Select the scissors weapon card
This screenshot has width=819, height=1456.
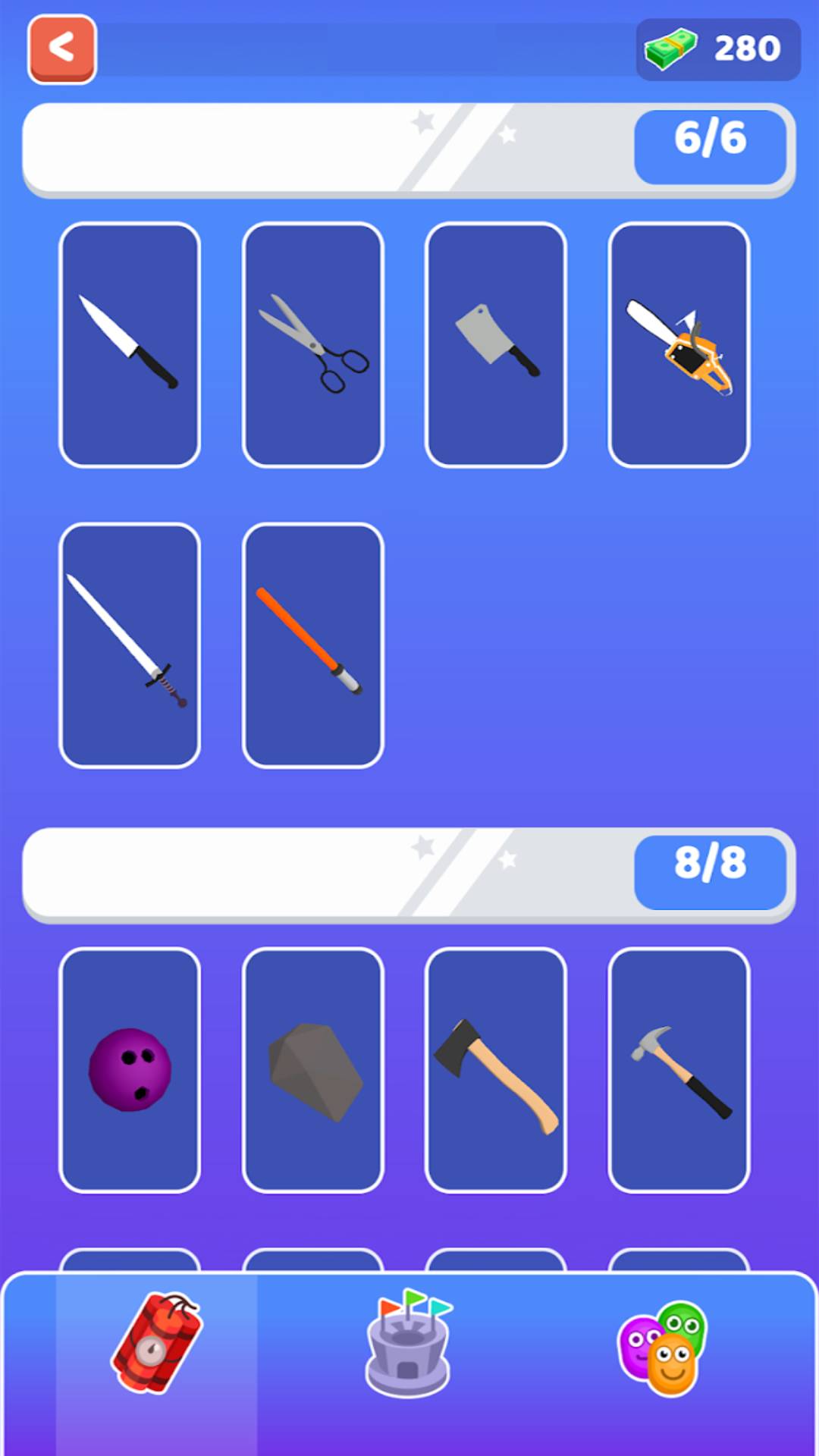pos(313,345)
